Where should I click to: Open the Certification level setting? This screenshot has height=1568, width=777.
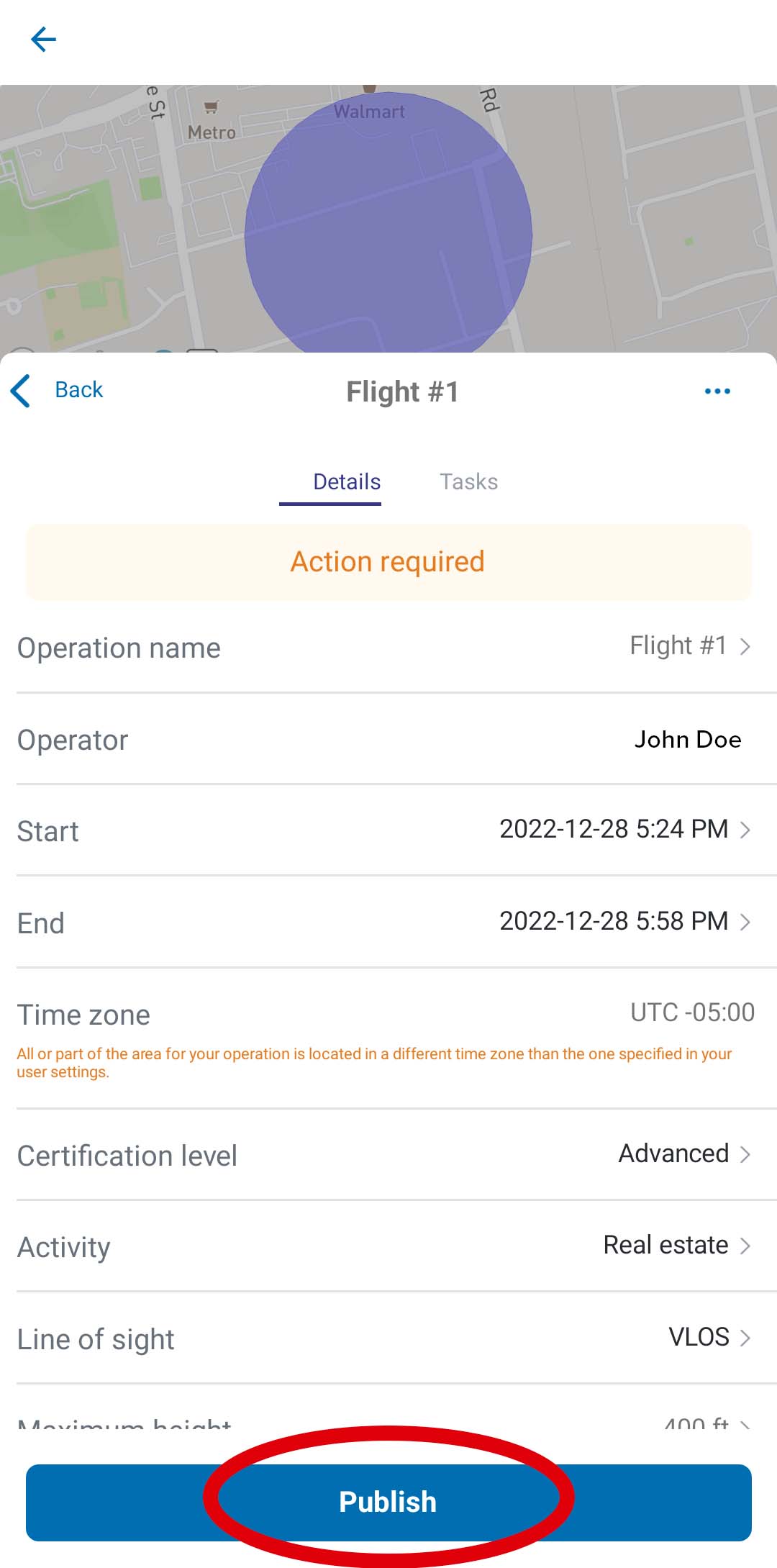(x=388, y=1155)
